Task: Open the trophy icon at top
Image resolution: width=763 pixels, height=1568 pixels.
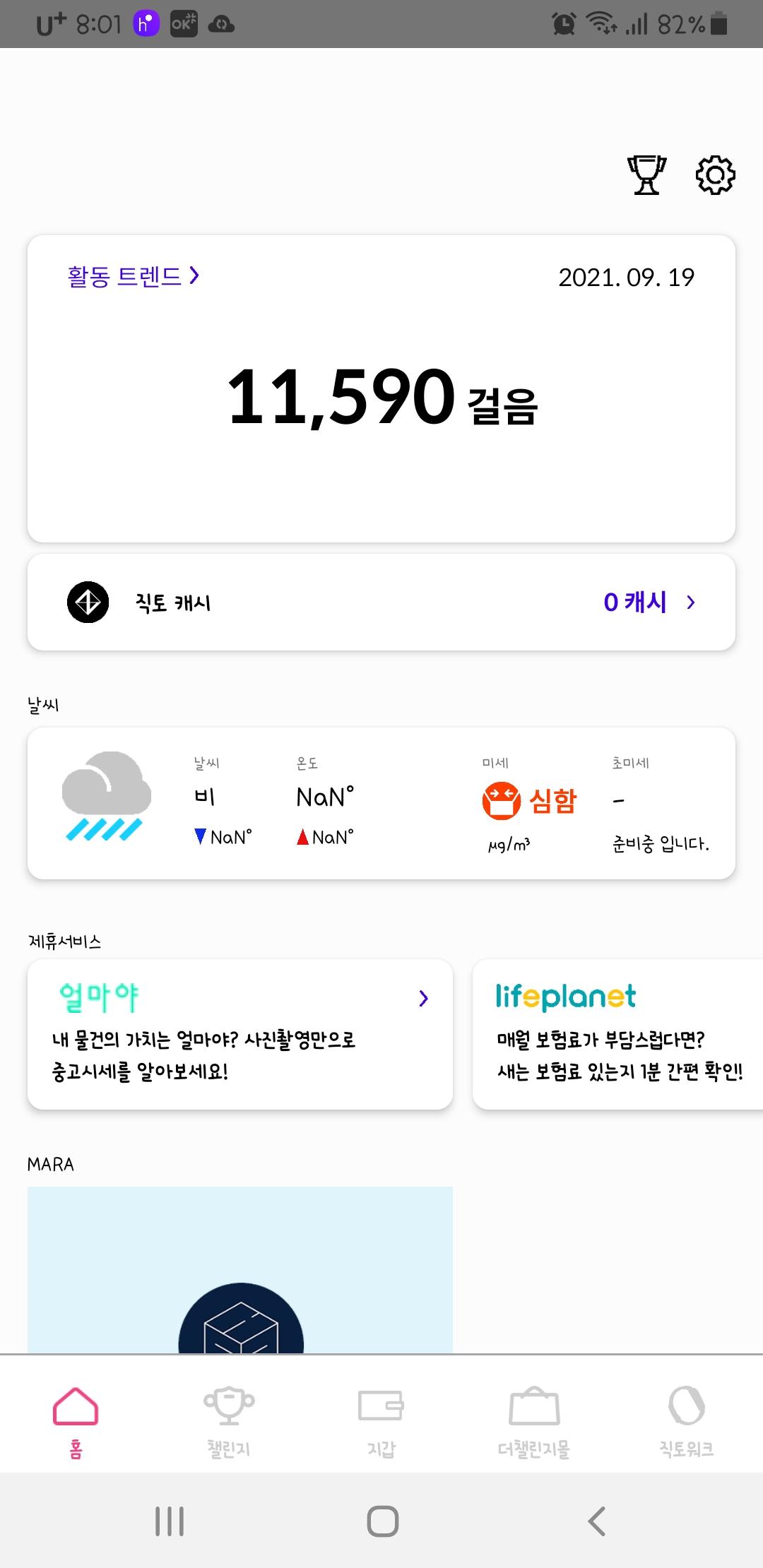Action: tap(646, 174)
